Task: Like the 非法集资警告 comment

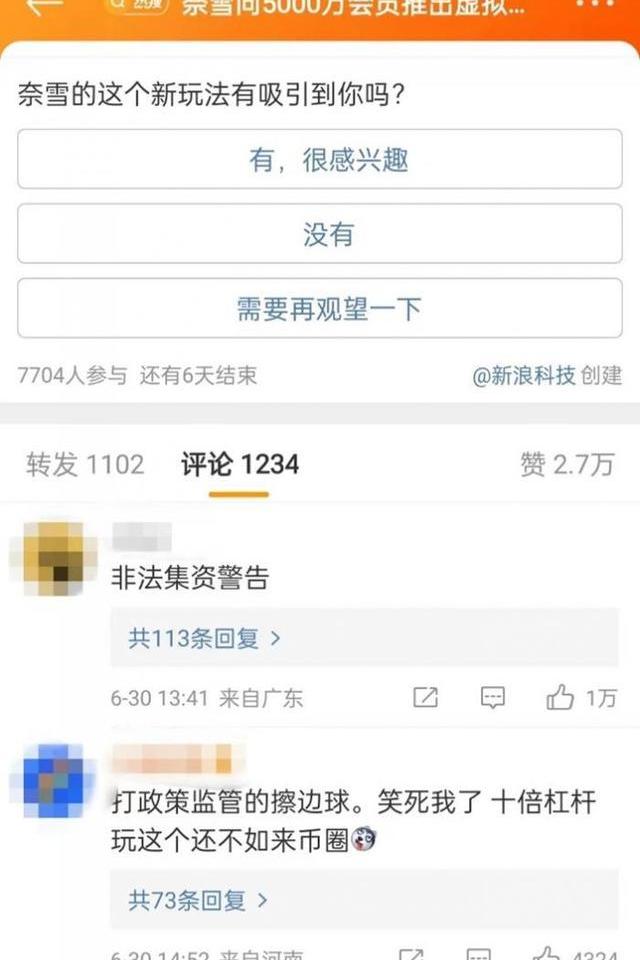Action: pyautogui.click(x=561, y=698)
